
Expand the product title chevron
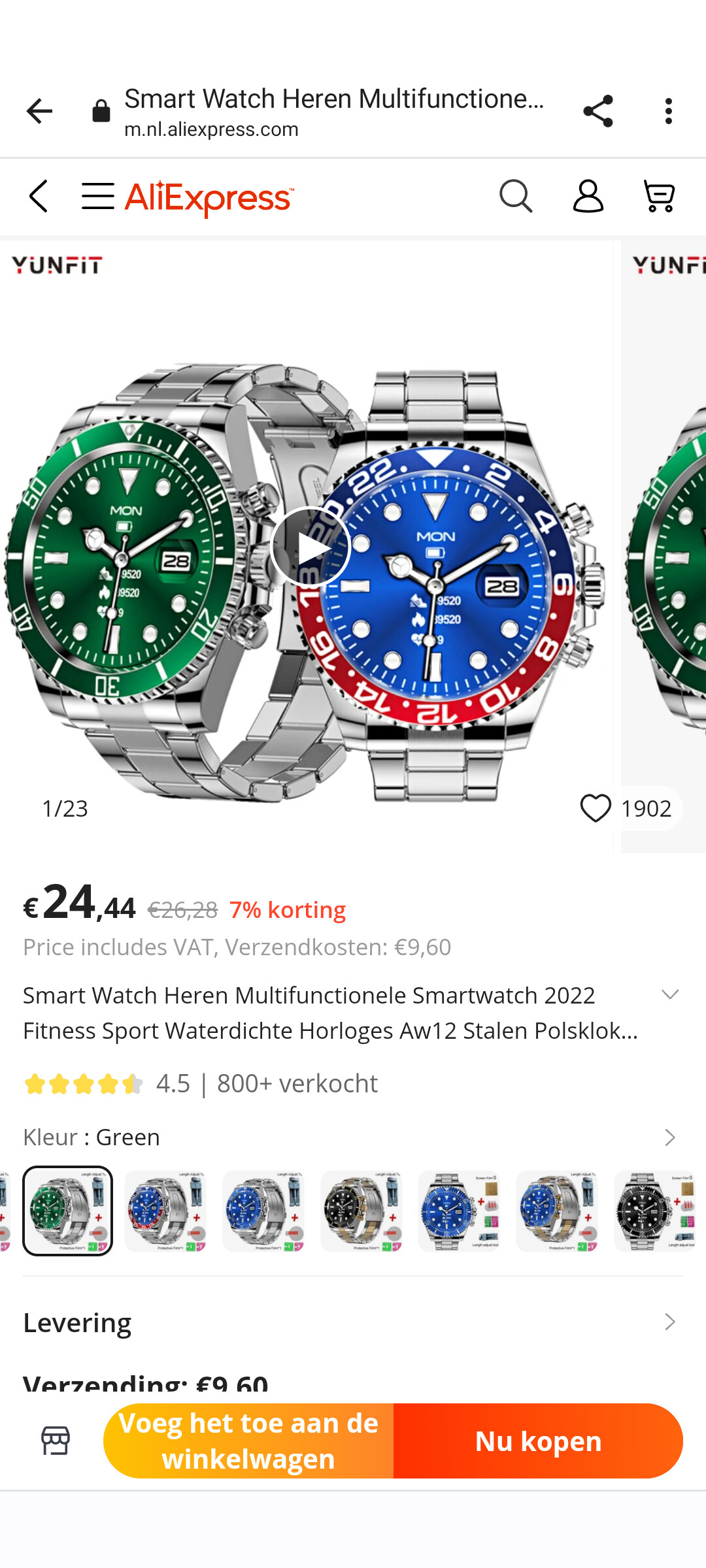click(670, 994)
